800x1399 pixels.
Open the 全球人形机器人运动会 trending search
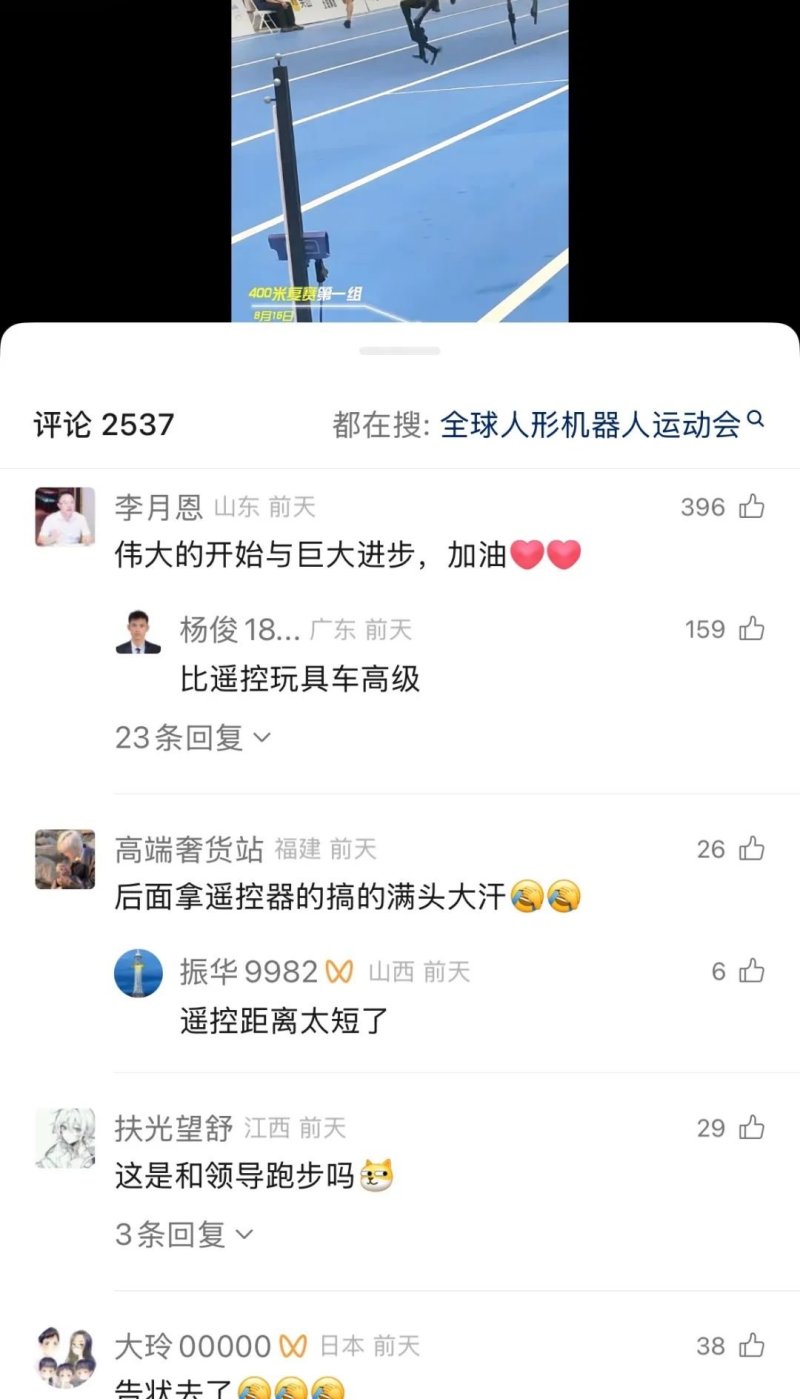[x=590, y=421]
